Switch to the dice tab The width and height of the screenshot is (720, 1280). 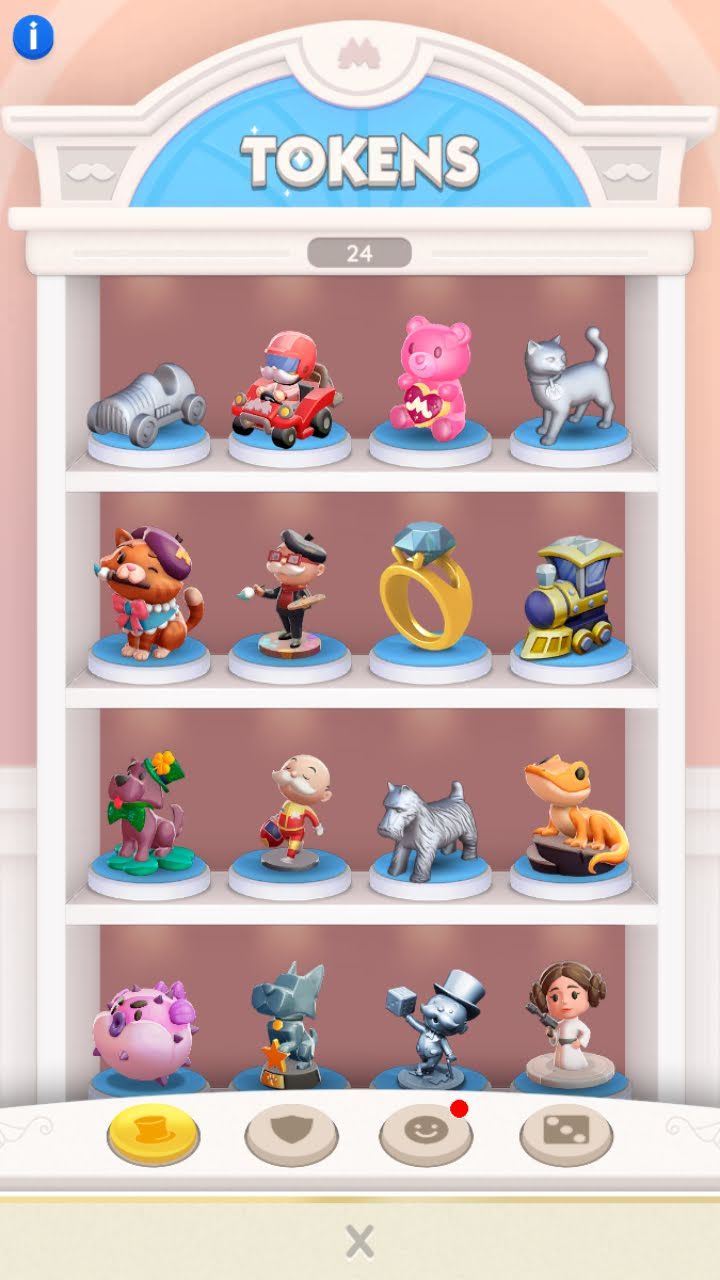(x=566, y=1133)
